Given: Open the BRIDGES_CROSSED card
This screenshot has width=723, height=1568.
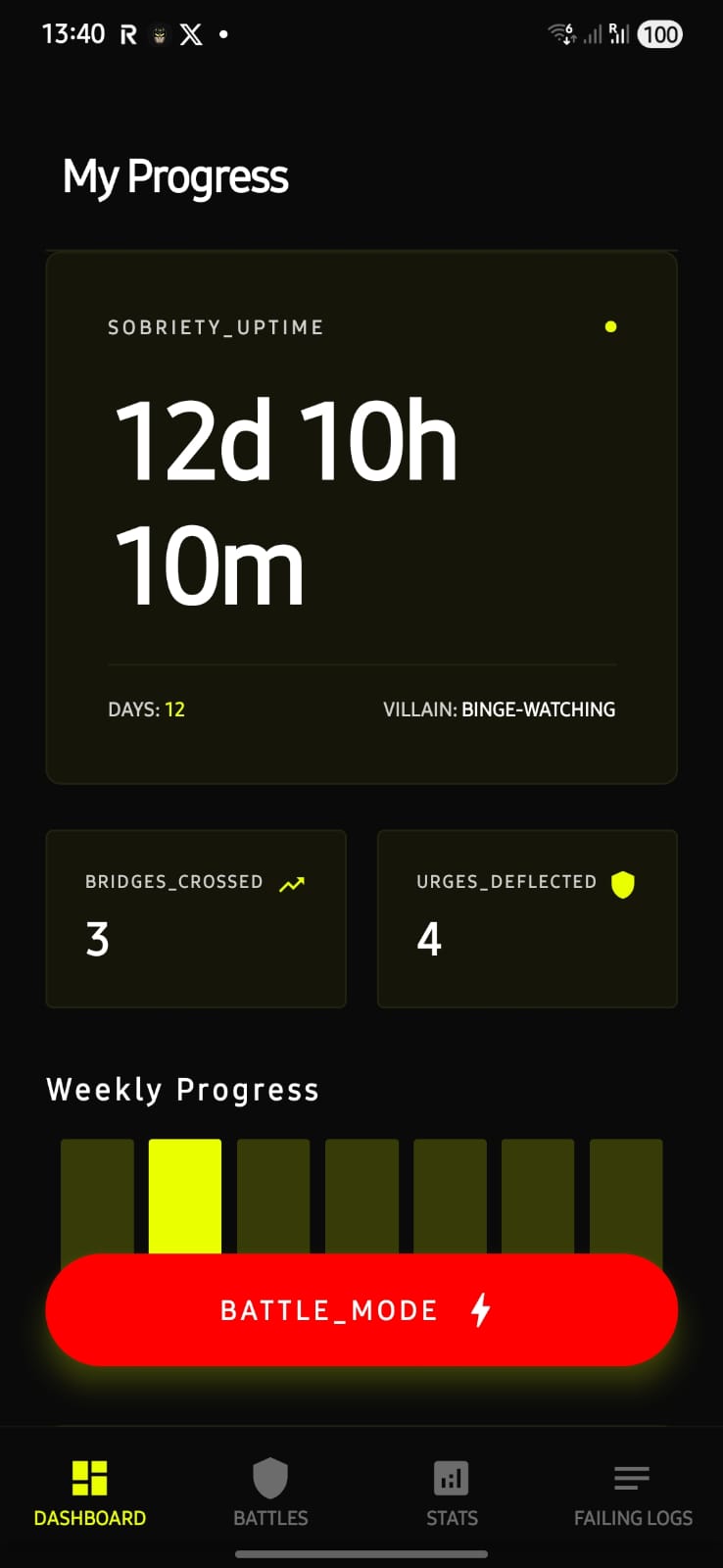Looking at the screenshot, I should click(196, 918).
